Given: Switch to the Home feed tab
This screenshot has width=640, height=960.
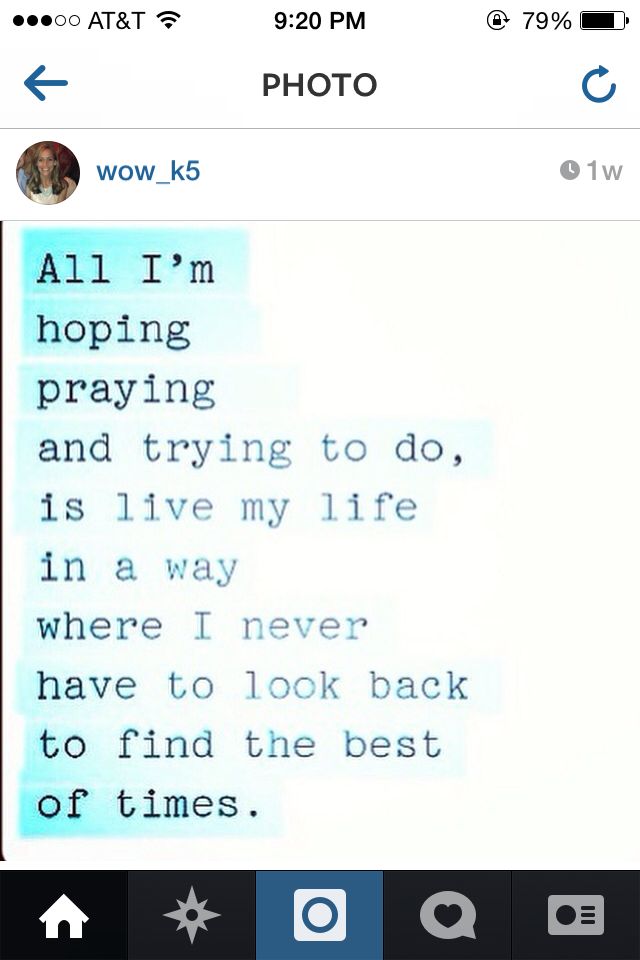Looking at the screenshot, I should (63, 916).
